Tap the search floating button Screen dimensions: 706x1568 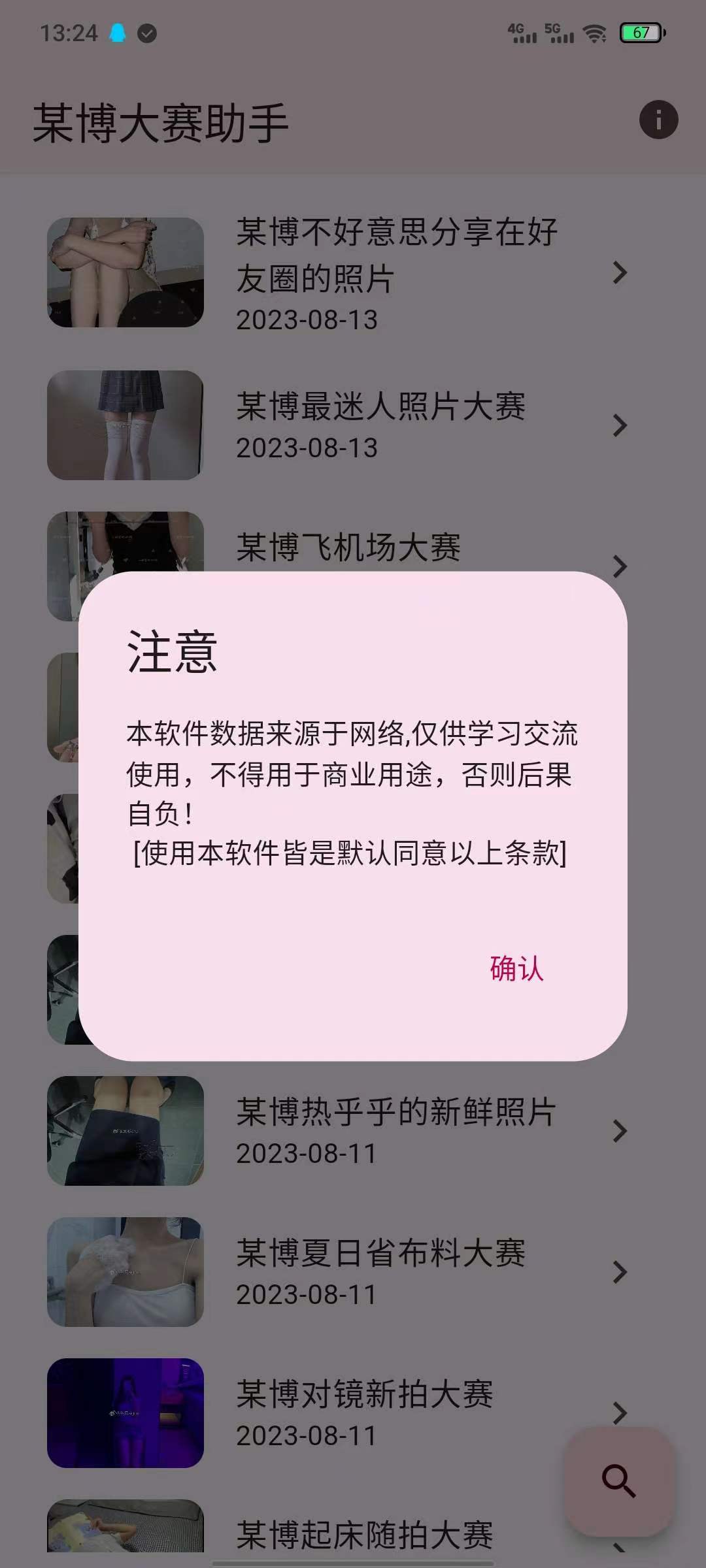click(x=618, y=1480)
